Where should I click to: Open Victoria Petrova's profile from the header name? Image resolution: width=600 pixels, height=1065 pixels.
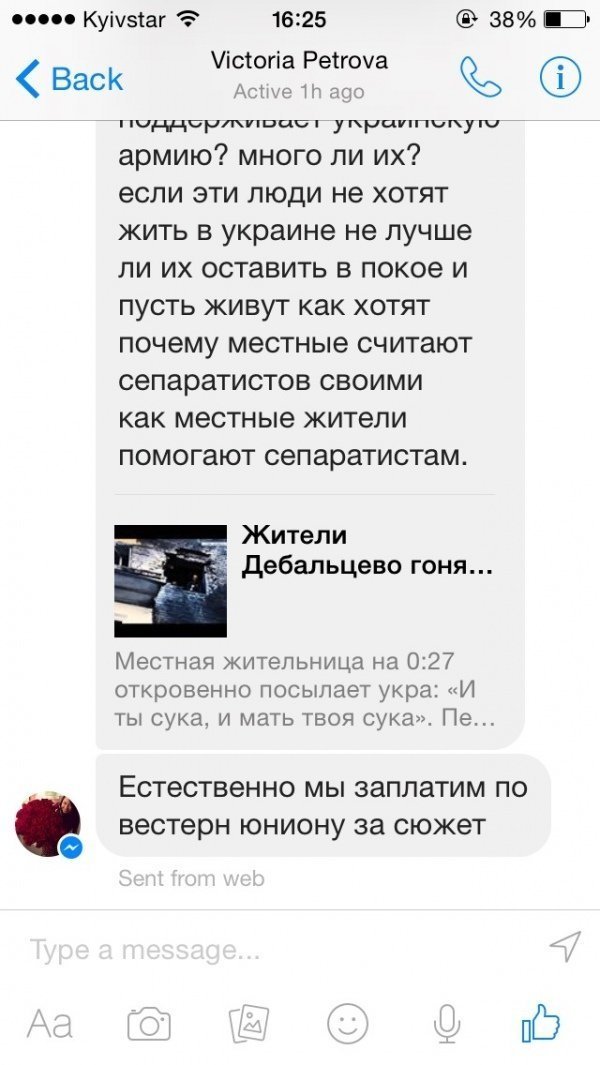click(299, 62)
